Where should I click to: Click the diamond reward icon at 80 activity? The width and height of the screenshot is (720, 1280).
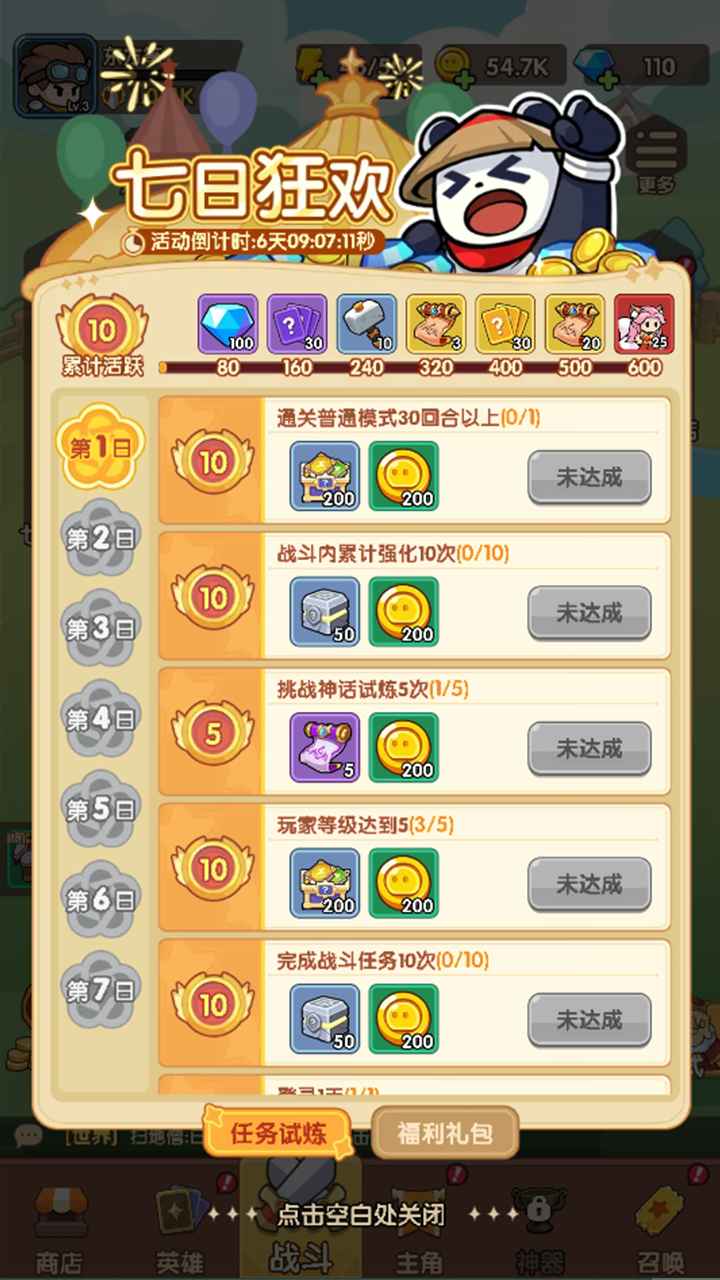pyautogui.click(x=226, y=322)
